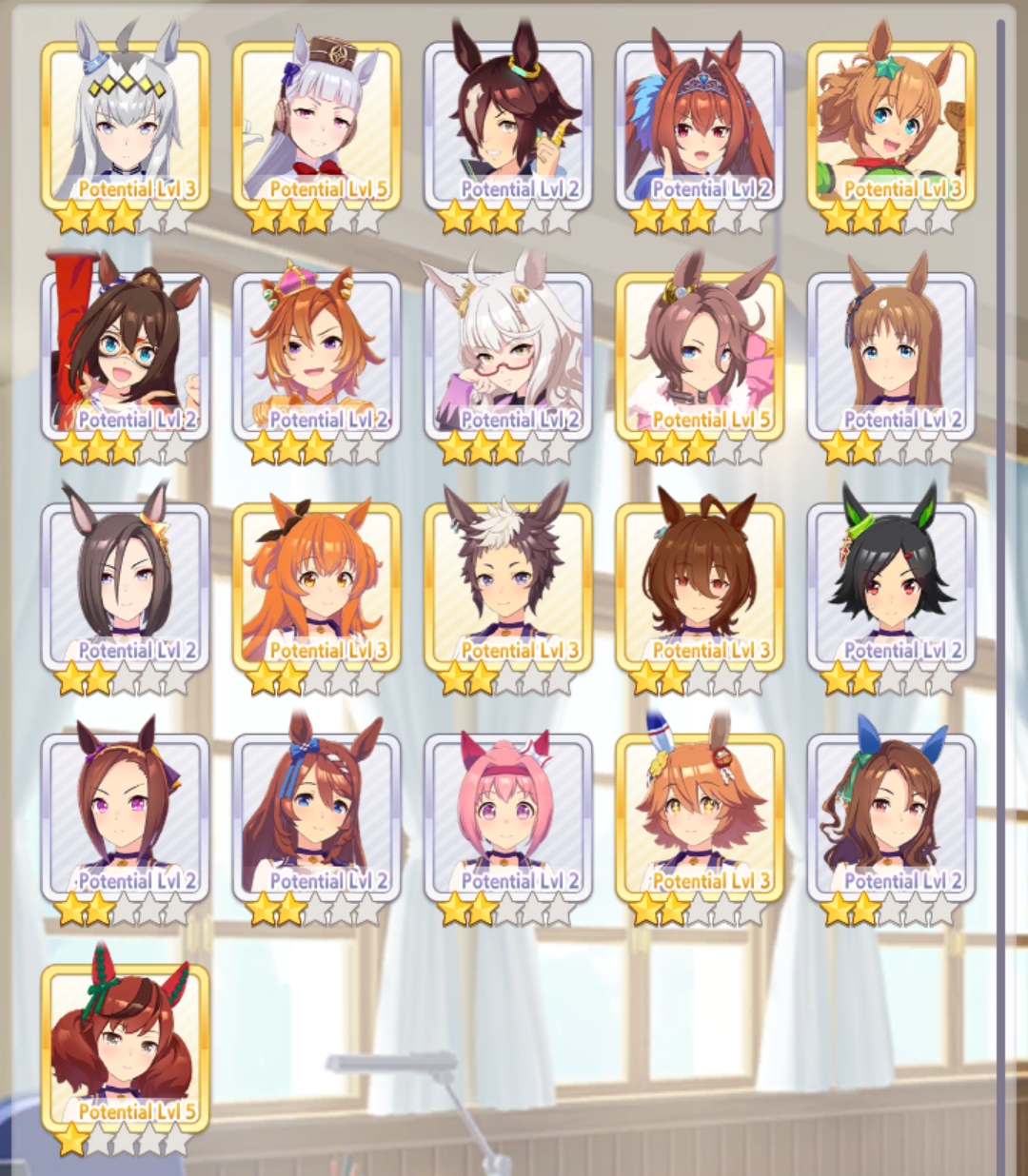Viewport: 1028px width, 1176px height.
Task: Choose the long orange-haired girl with black ribbon
Action: (316, 585)
